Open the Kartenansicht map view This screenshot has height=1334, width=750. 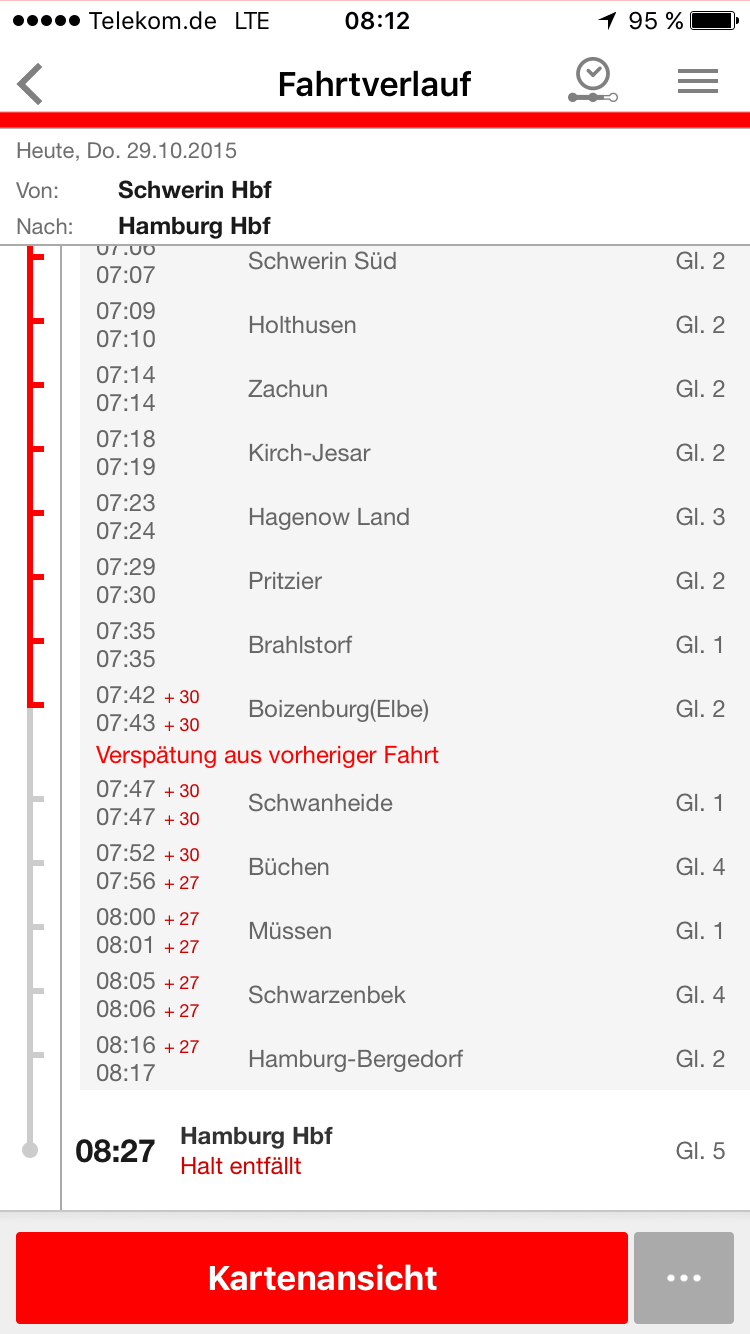pos(322,1278)
